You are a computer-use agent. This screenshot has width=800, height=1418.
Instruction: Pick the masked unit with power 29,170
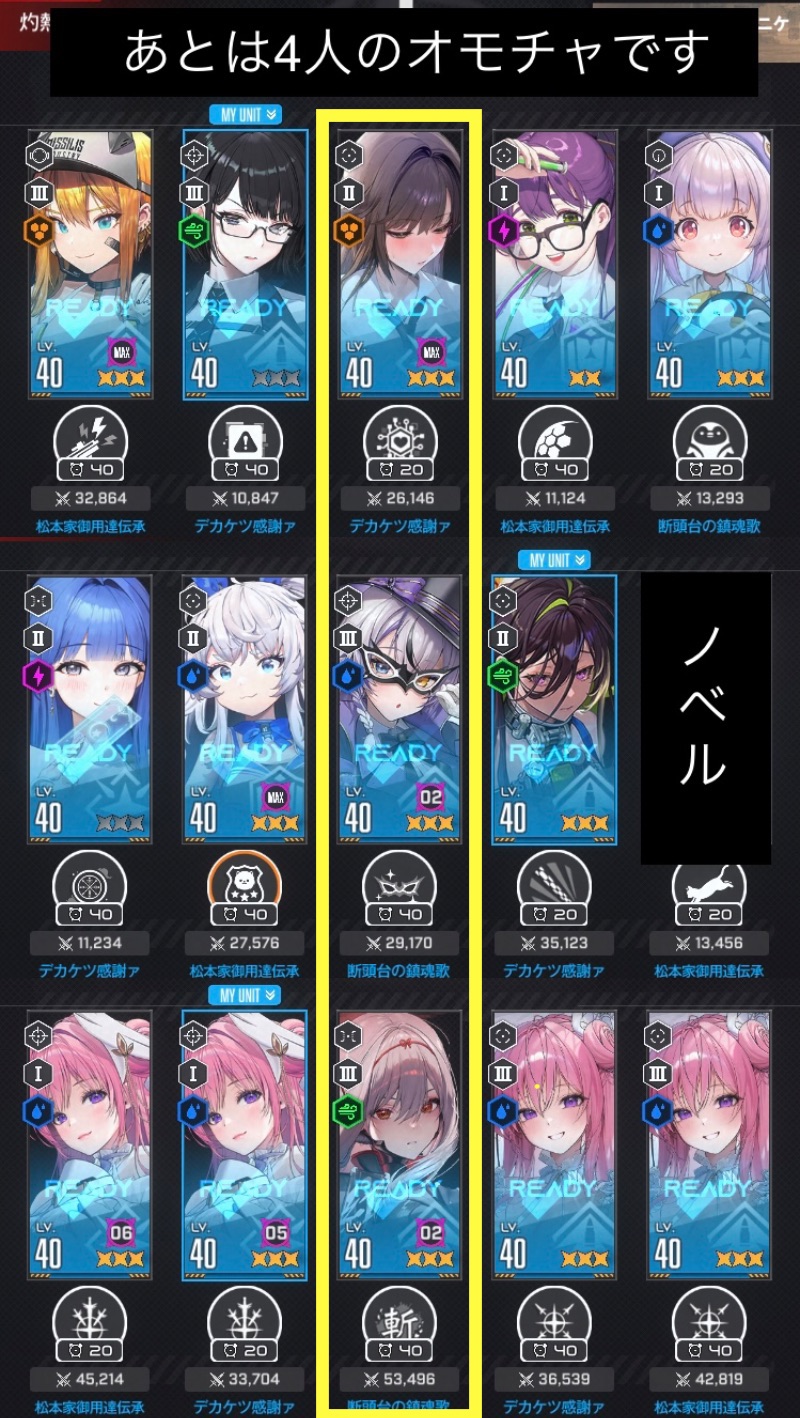(400, 710)
